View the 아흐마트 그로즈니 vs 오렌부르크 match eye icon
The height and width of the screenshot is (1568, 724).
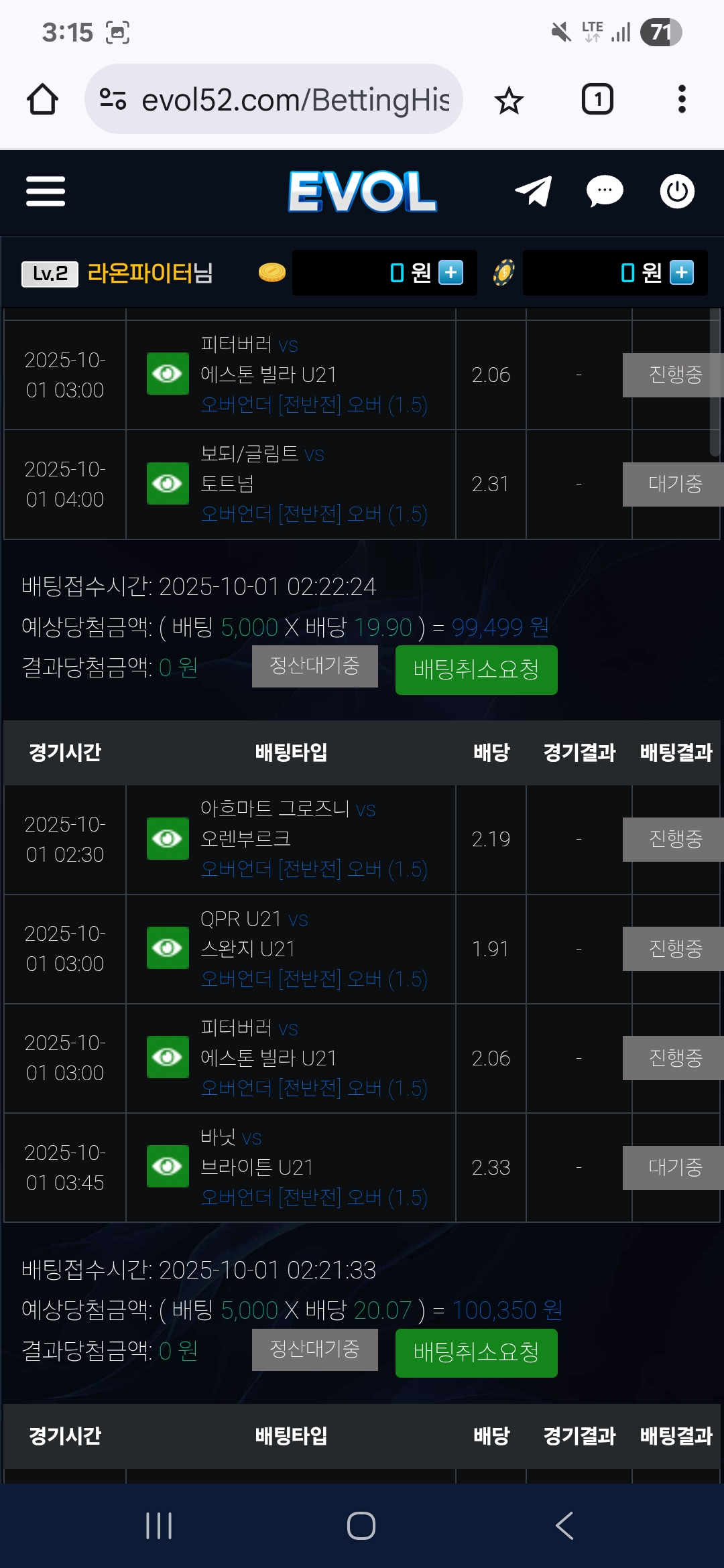[168, 838]
